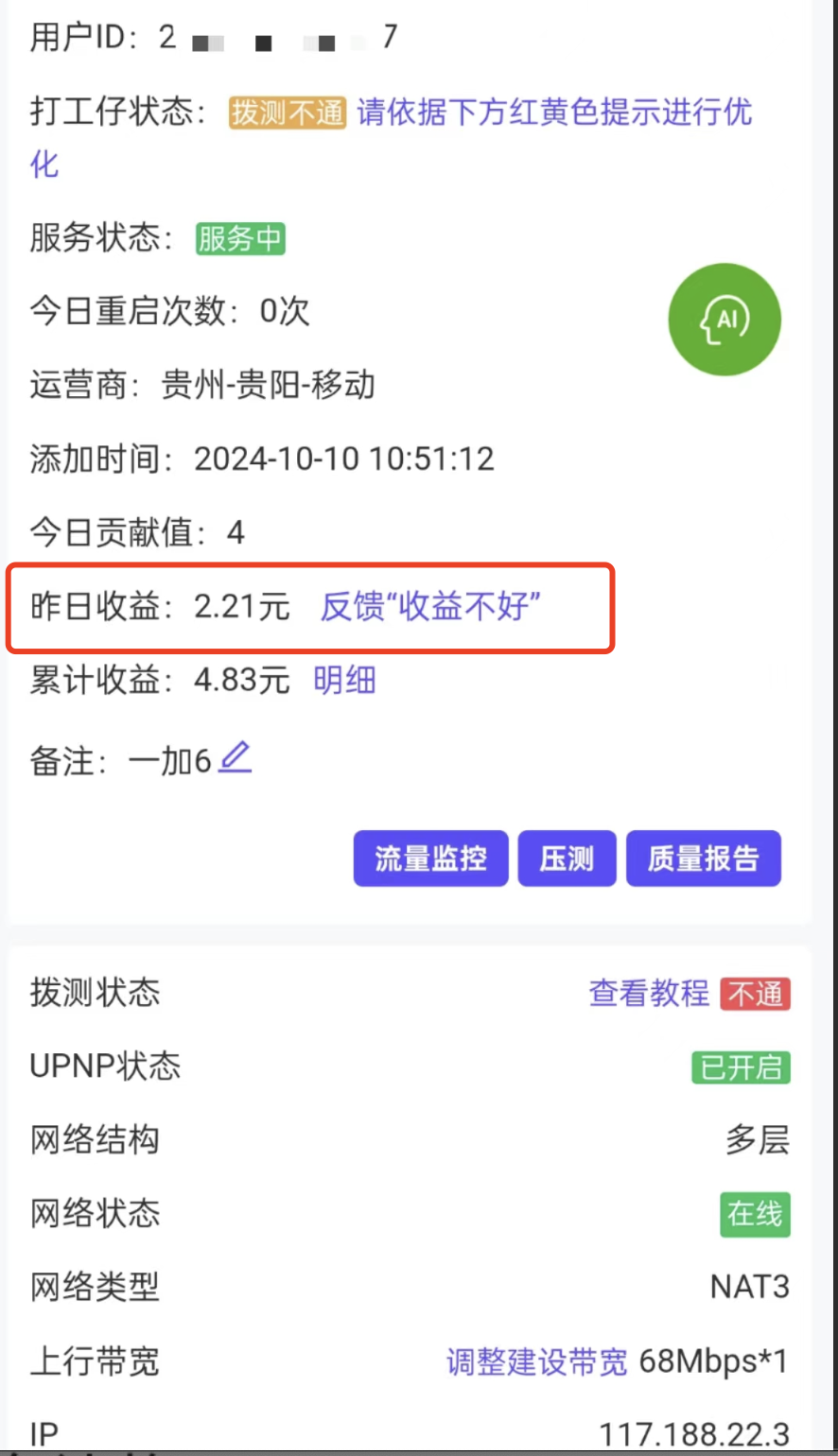Start the 压测 stress test
Screen dimensions: 838x1456
tap(567, 858)
